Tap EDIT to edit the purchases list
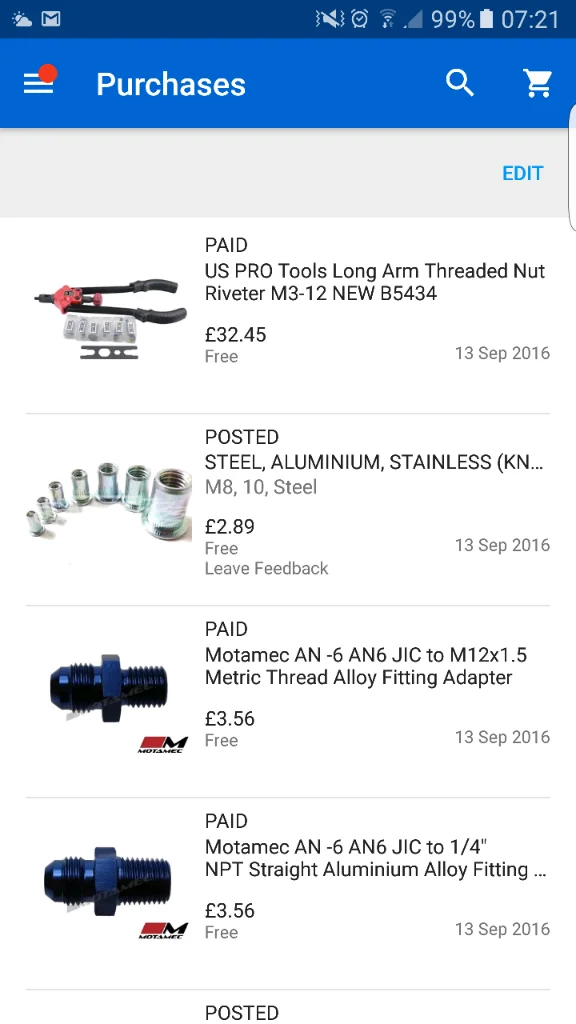The width and height of the screenshot is (576, 1024). (x=522, y=173)
